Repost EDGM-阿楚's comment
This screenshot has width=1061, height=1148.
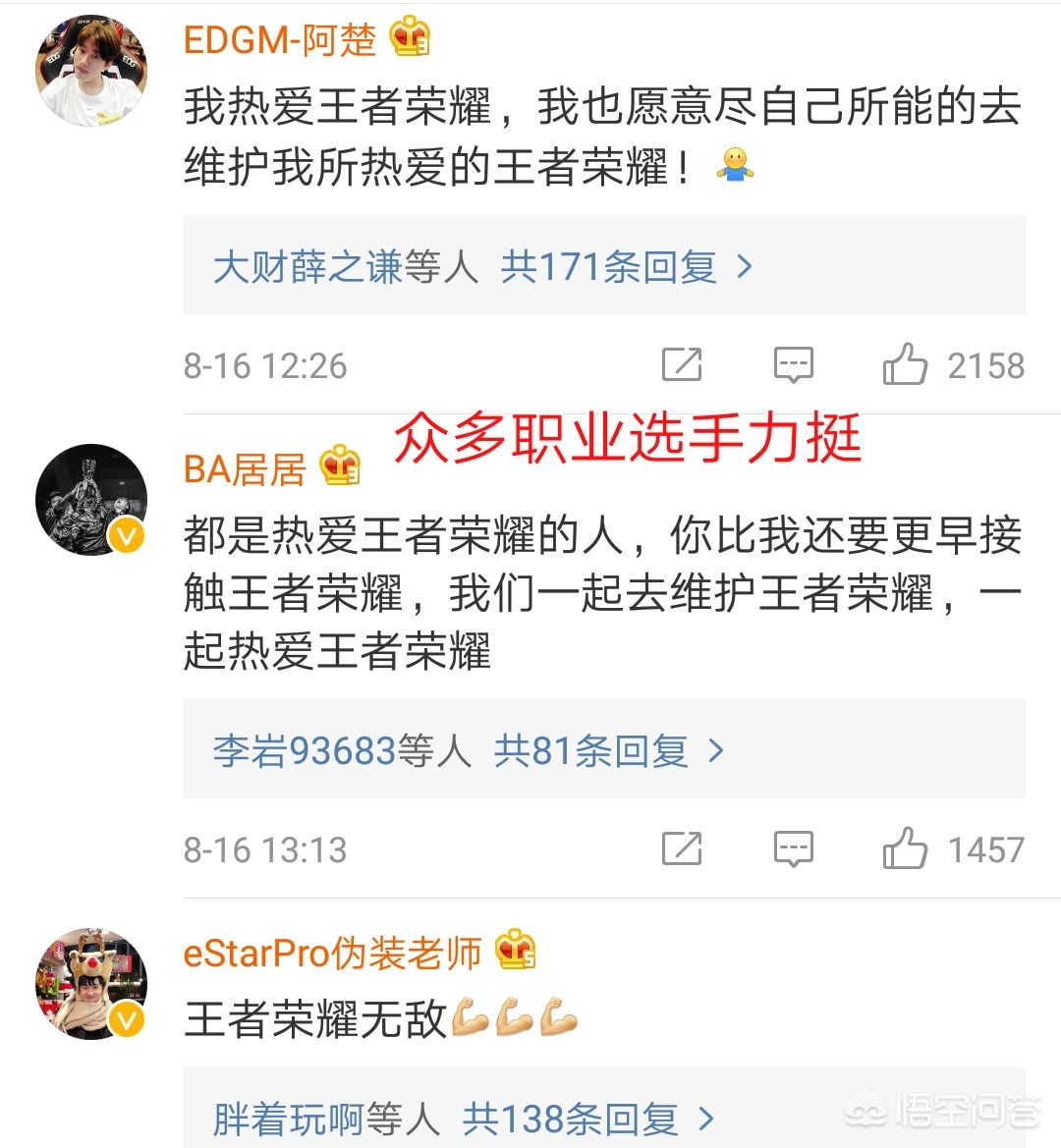682,364
